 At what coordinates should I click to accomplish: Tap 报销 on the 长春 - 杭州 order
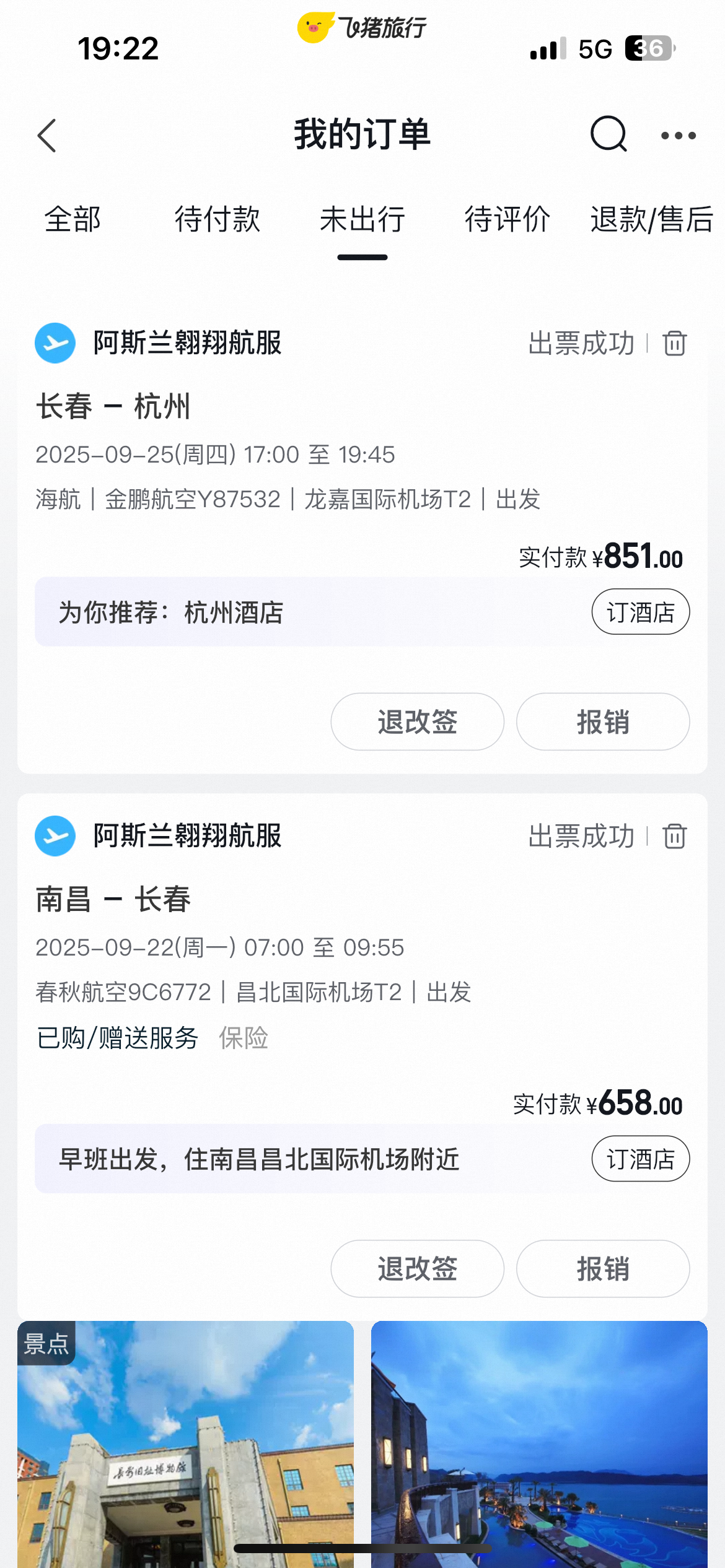pyautogui.click(x=603, y=721)
